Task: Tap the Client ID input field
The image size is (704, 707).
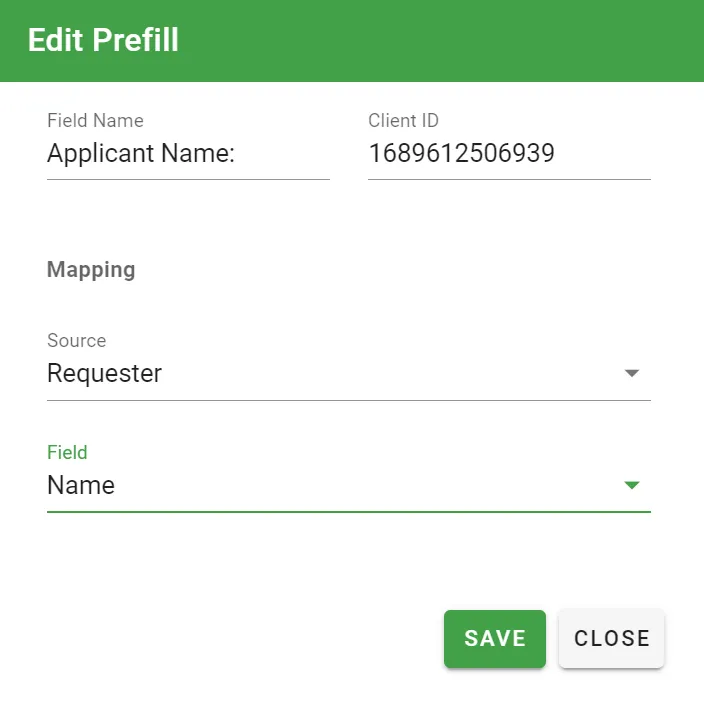Action: pyautogui.click(x=508, y=154)
